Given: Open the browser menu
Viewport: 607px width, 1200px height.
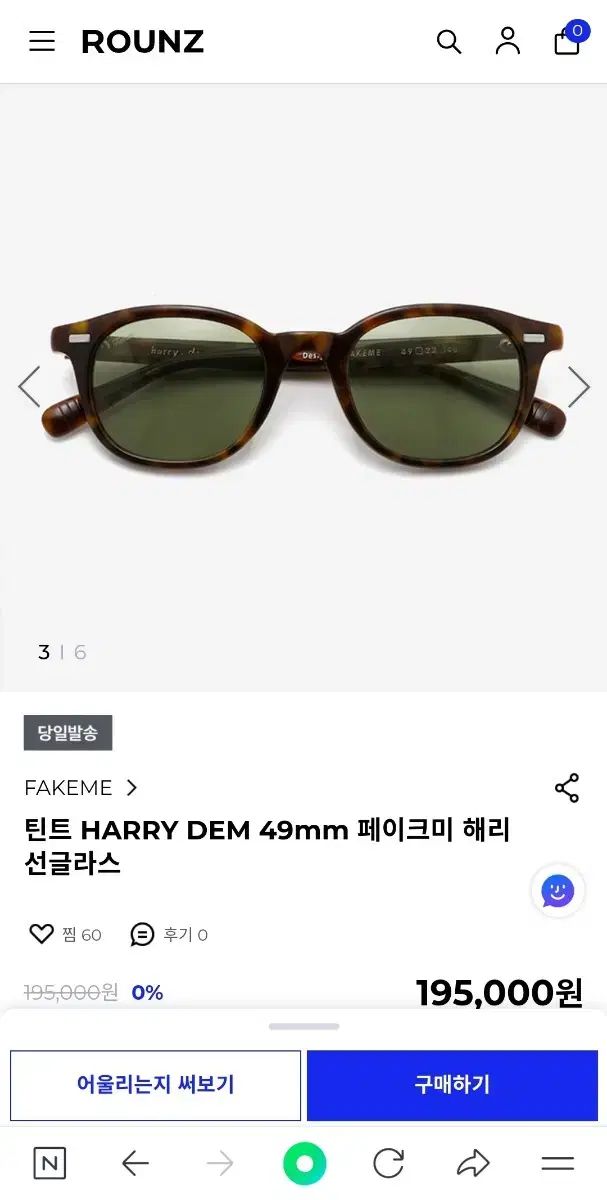Looking at the screenshot, I should coord(557,1163).
